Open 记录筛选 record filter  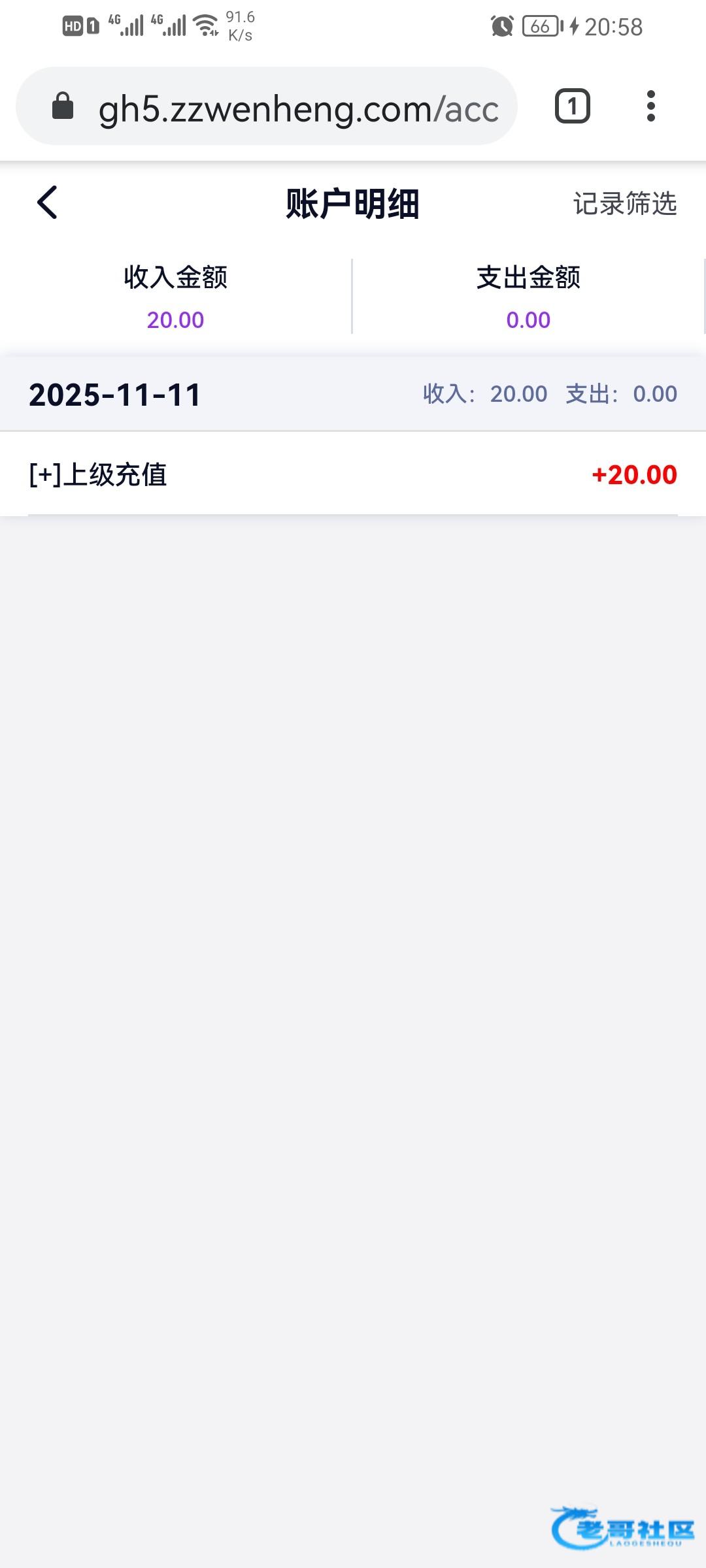pos(624,204)
